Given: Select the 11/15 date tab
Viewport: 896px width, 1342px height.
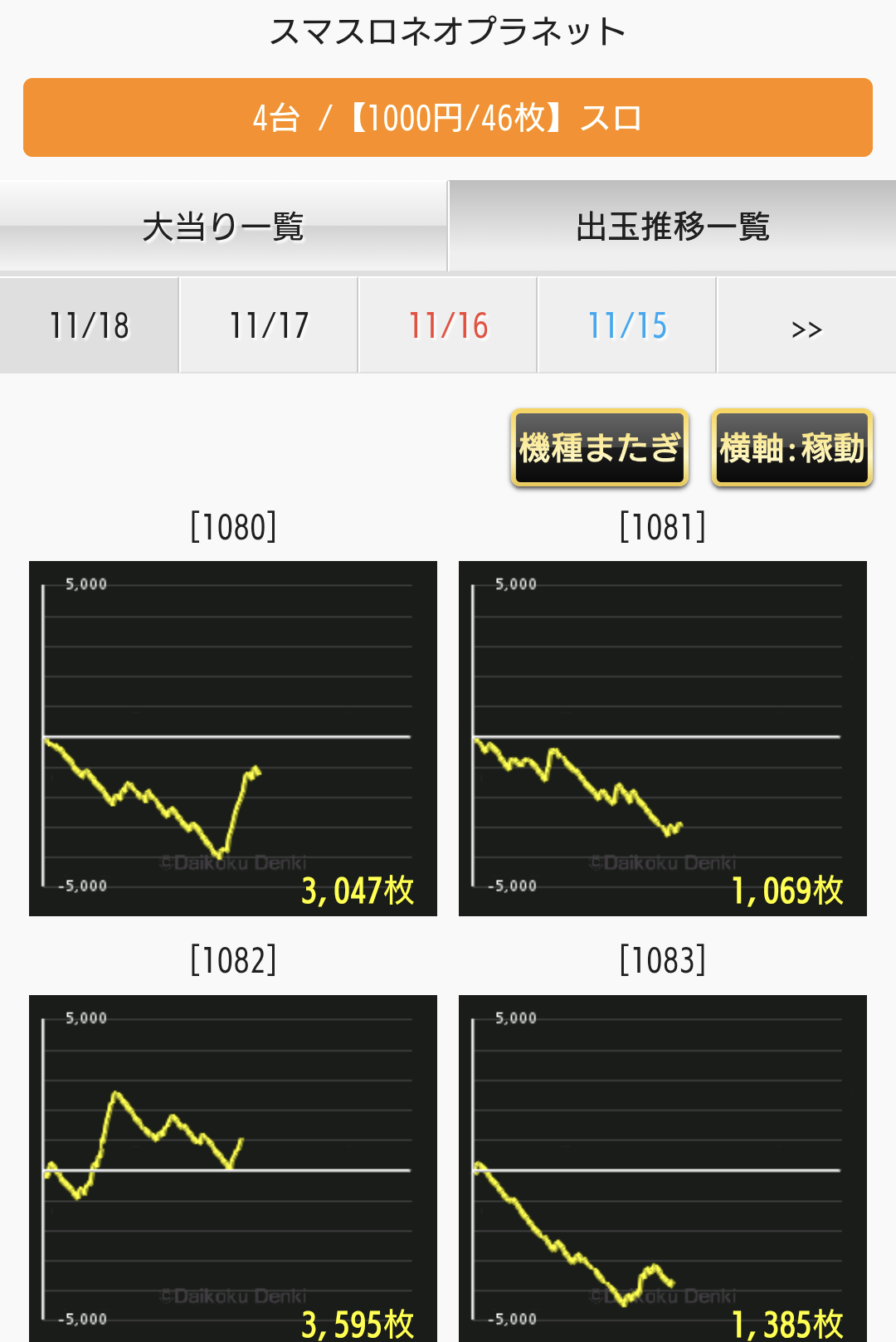Looking at the screenshot, I should [x=627, y=325].
